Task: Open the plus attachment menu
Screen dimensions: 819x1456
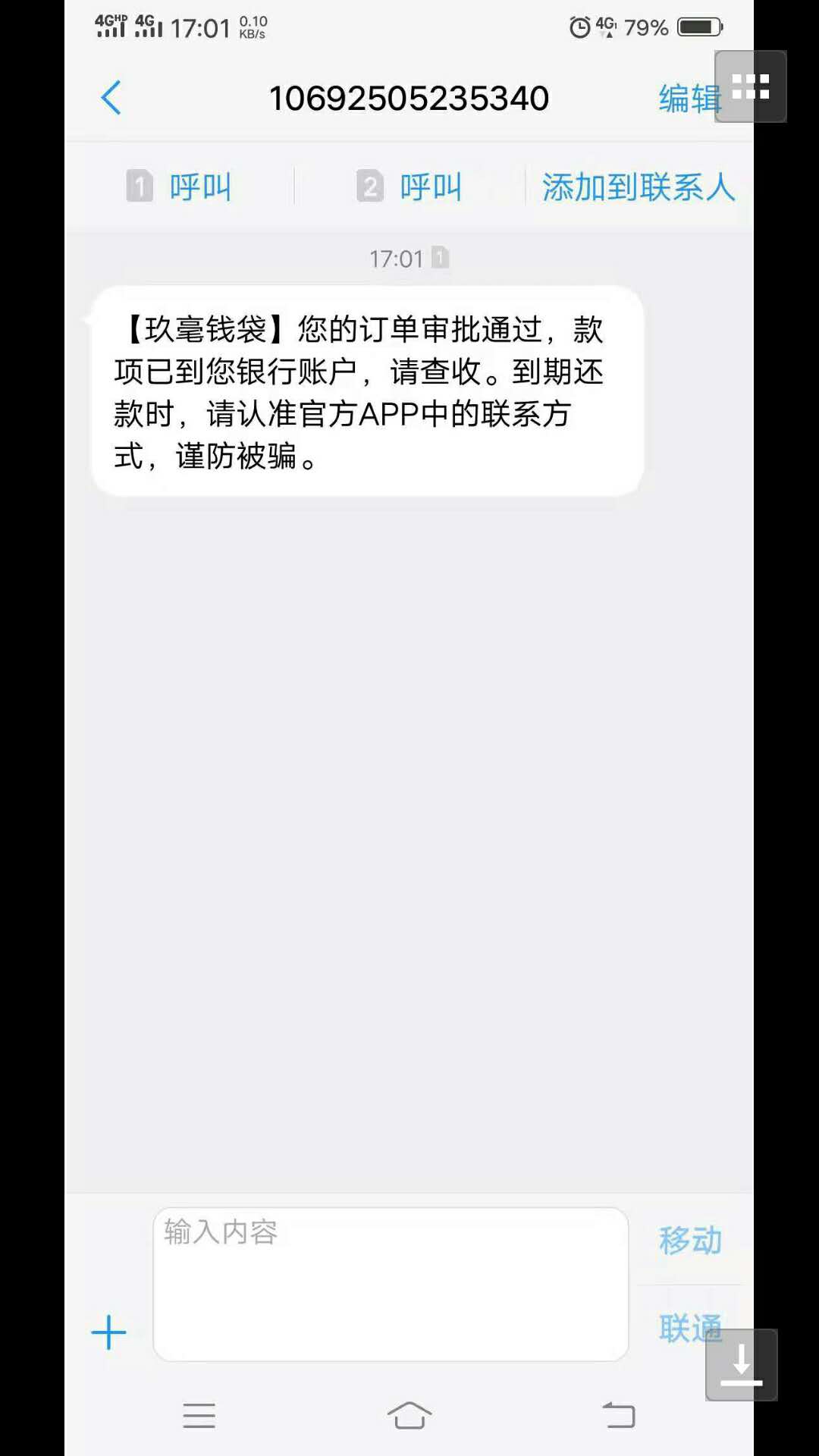Action: 108,1332
